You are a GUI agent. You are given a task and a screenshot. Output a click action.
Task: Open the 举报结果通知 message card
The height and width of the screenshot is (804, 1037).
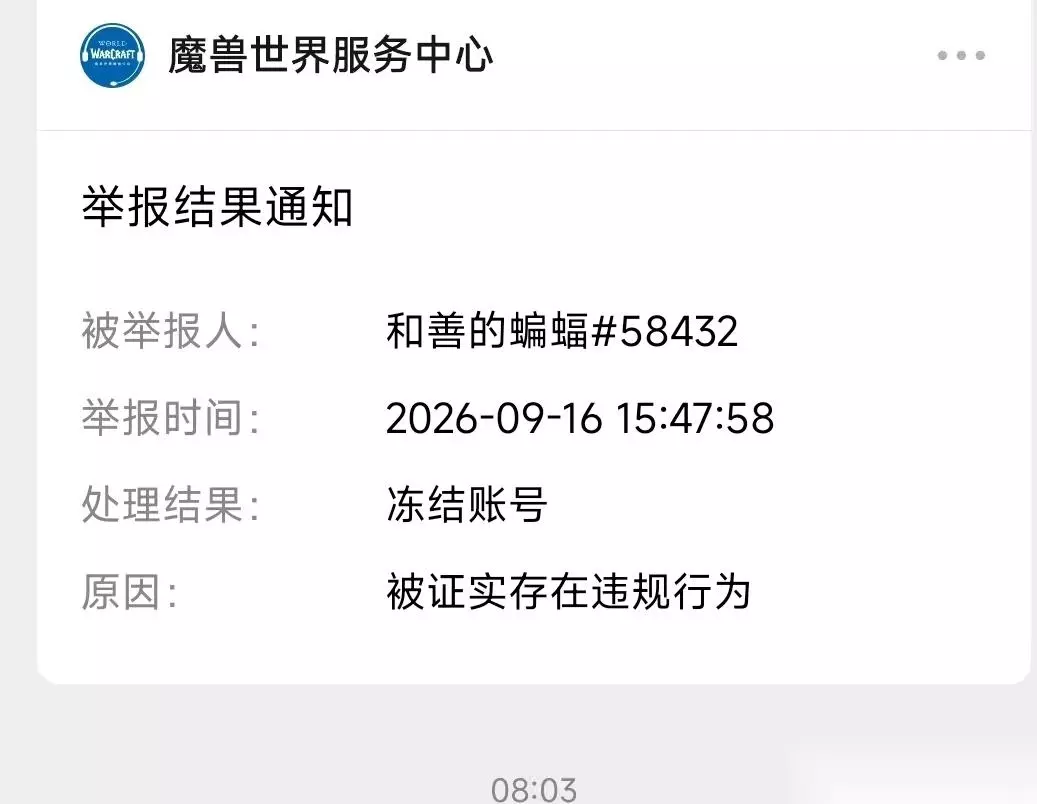[x=534, y=407]
